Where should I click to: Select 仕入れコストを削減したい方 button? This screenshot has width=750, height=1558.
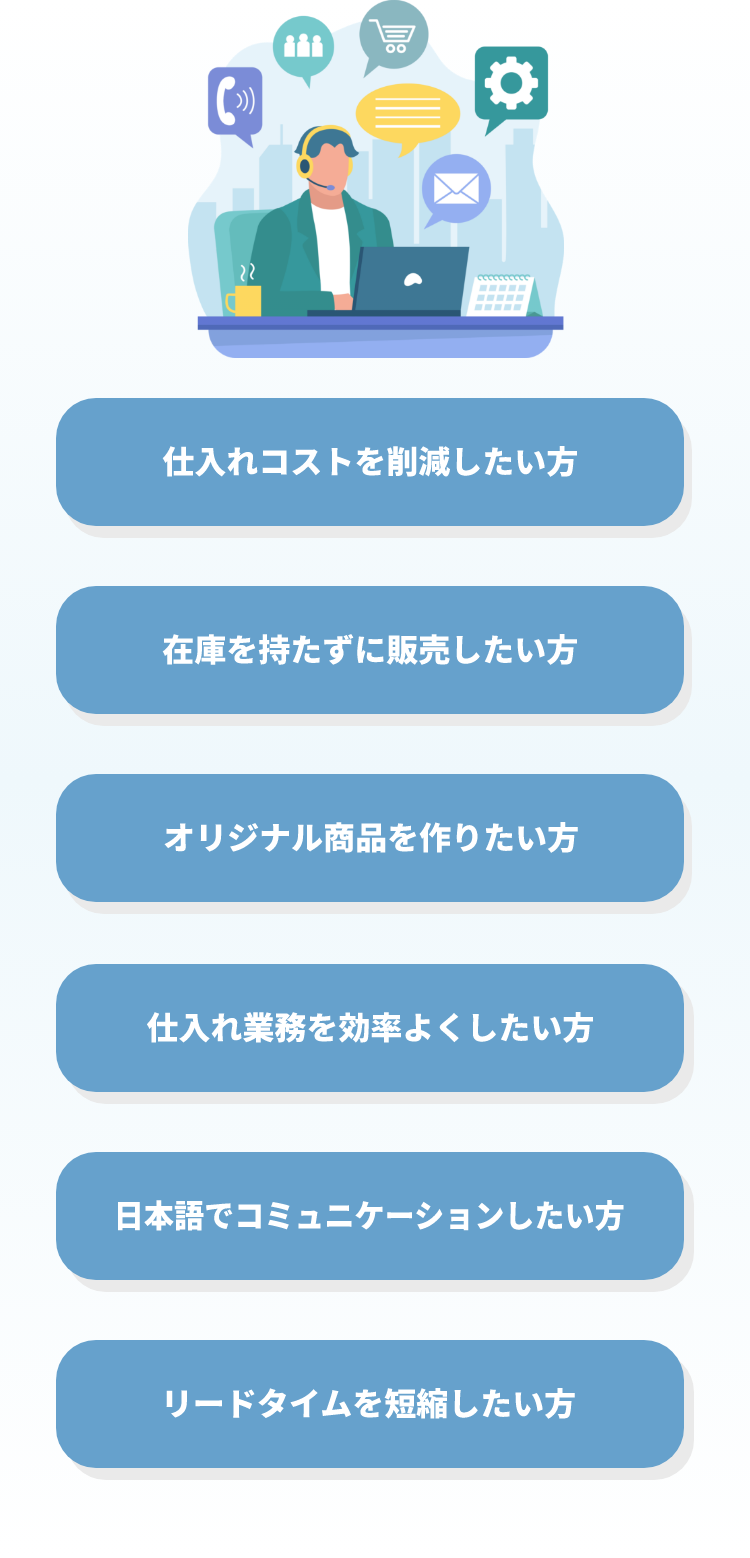point(370,462)
